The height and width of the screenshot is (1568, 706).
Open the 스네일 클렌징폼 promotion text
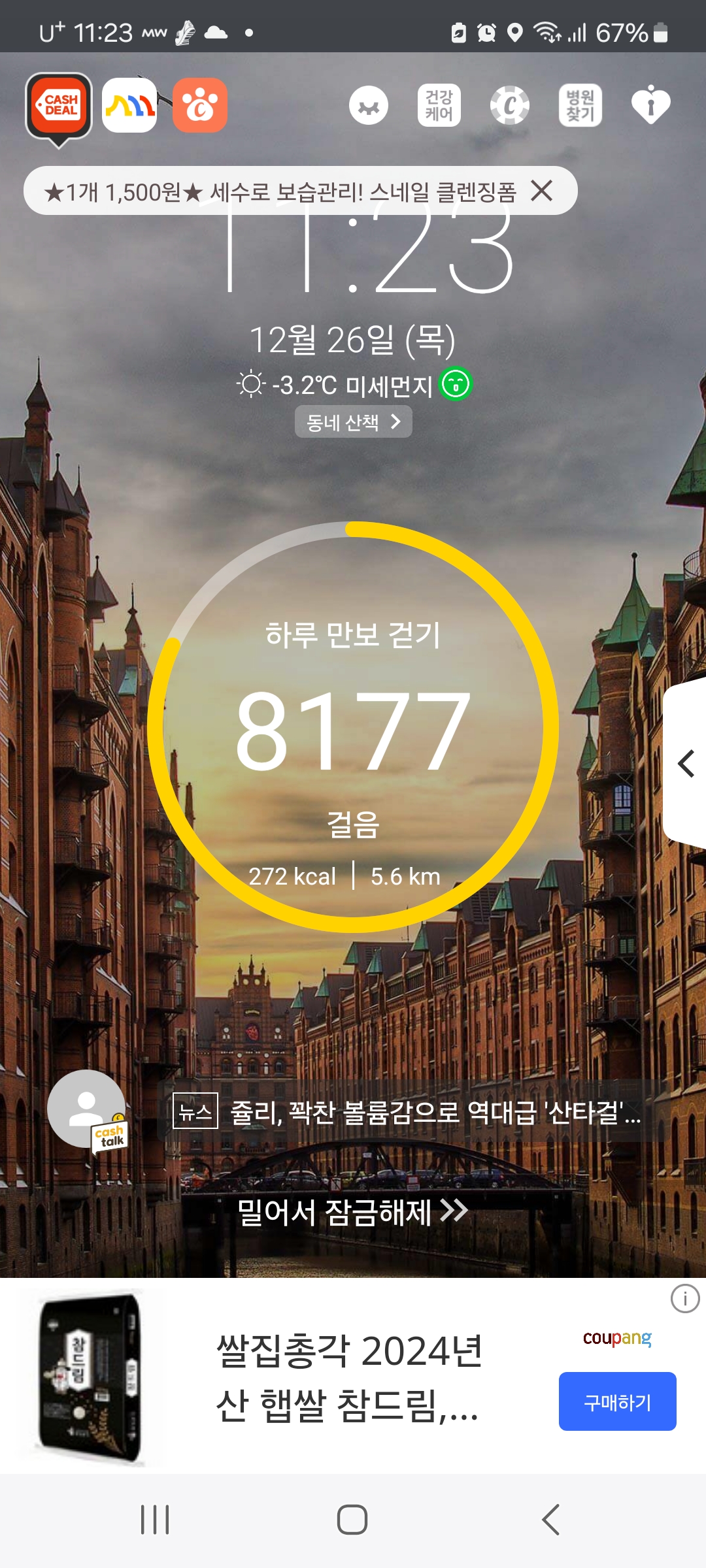click(x=280, y=192)
